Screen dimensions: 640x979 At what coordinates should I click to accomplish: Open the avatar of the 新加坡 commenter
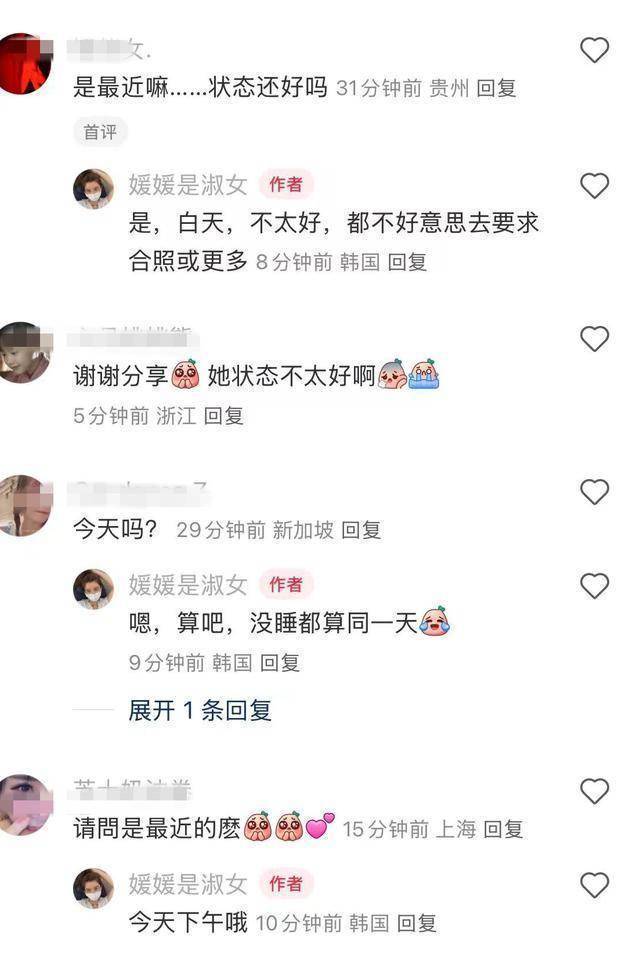24,505
